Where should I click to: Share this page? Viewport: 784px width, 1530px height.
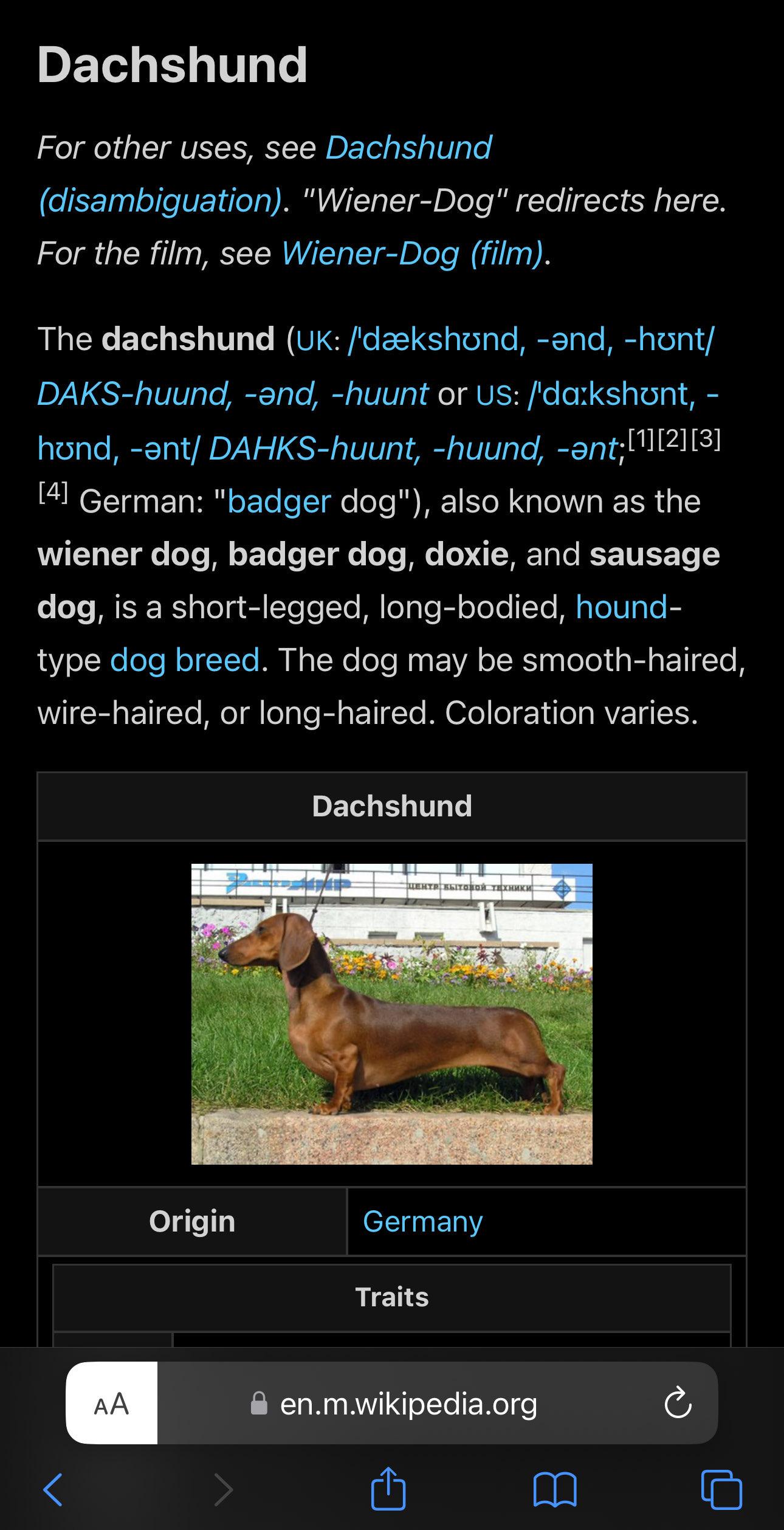click(388, 1488)
